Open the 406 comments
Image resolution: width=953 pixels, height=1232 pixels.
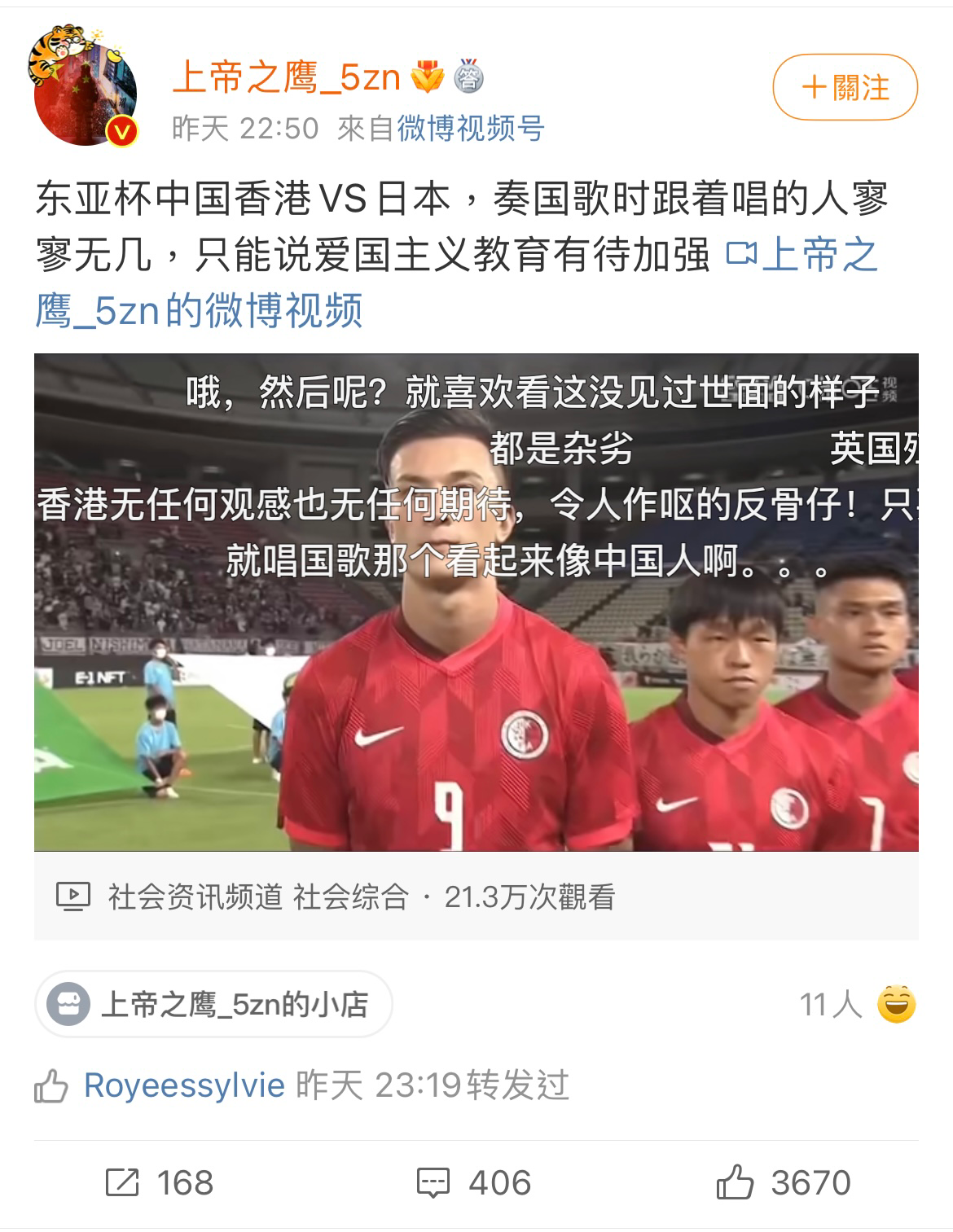click(x=474, y=1182)
